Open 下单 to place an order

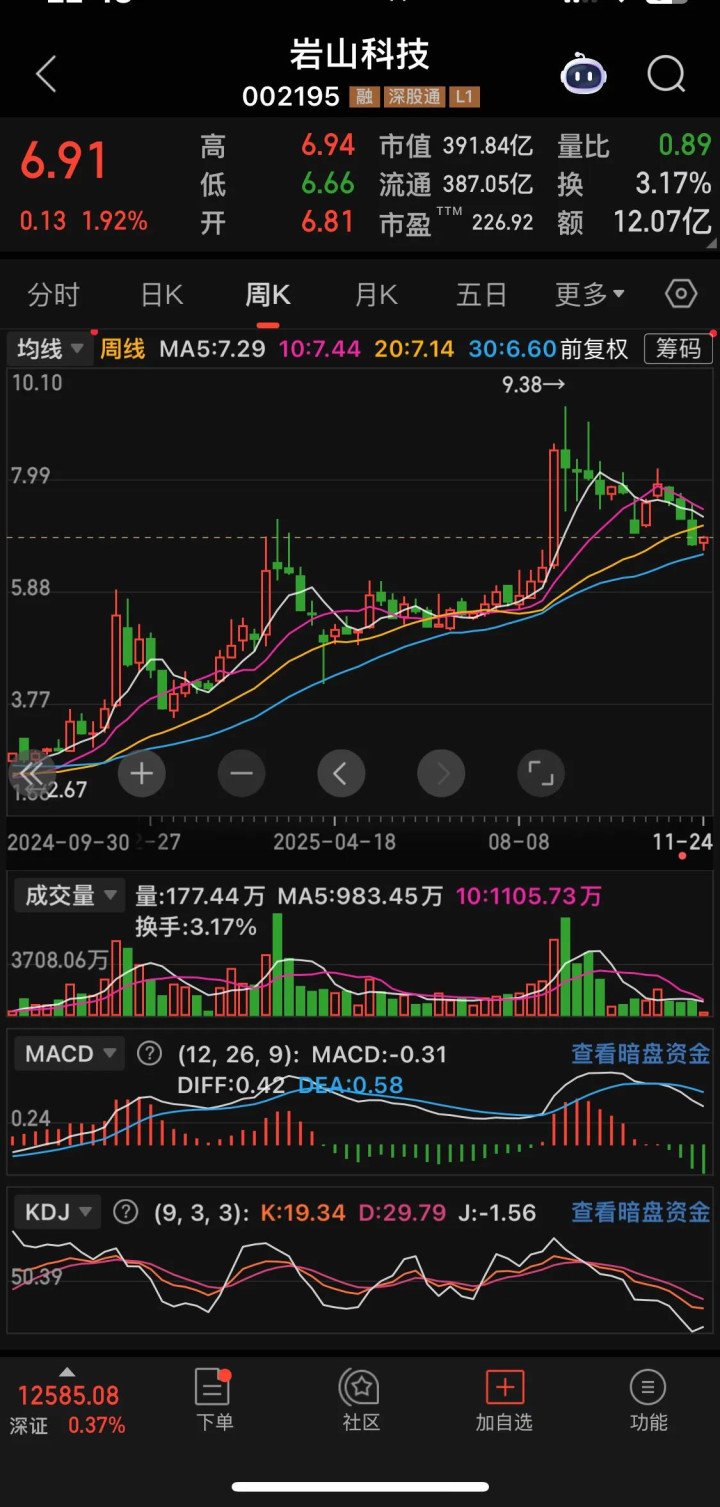213,1400
